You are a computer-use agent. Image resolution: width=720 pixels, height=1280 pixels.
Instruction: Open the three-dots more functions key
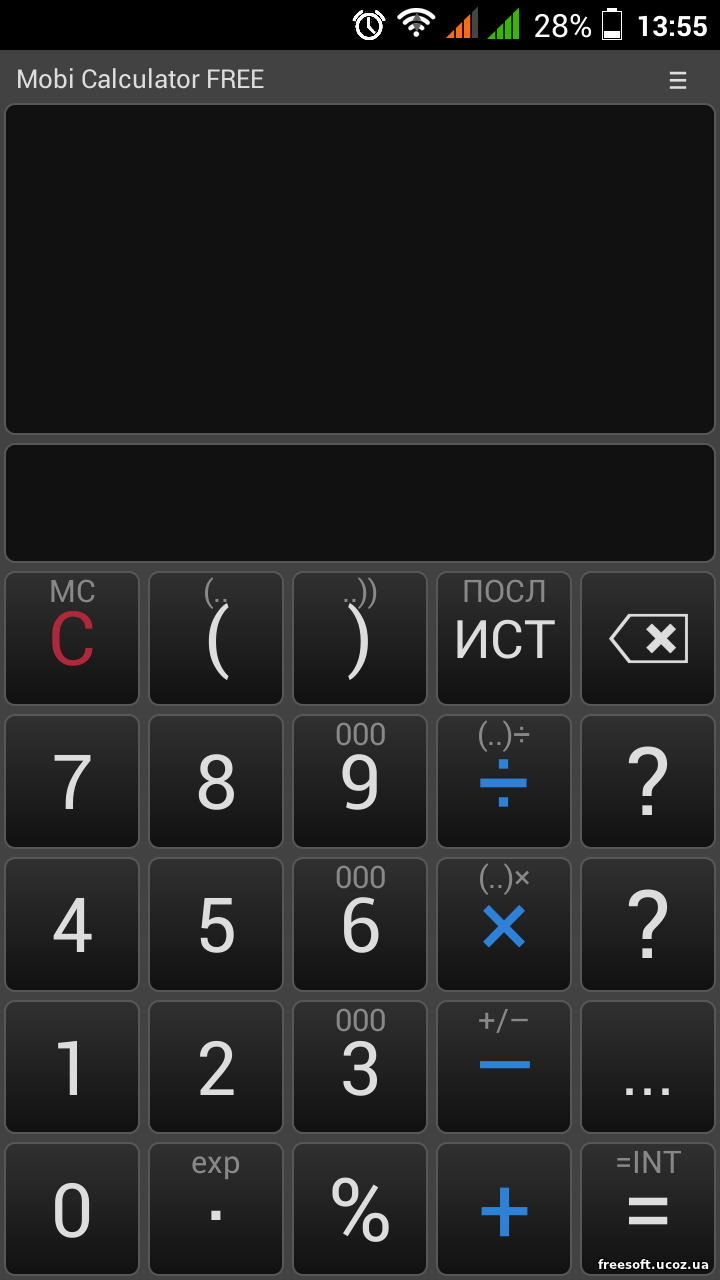click(x=648, y=1067)
